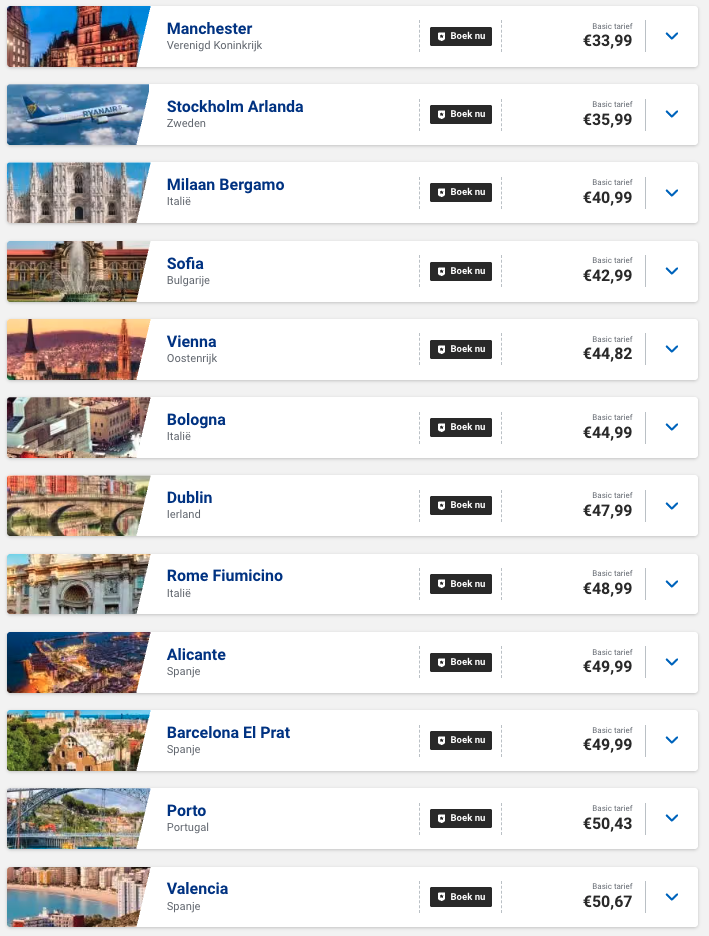The height and width of the screenshot is (936, 709).
Task: Tap Boek nu on the Porto row
Action: point(461,818)
